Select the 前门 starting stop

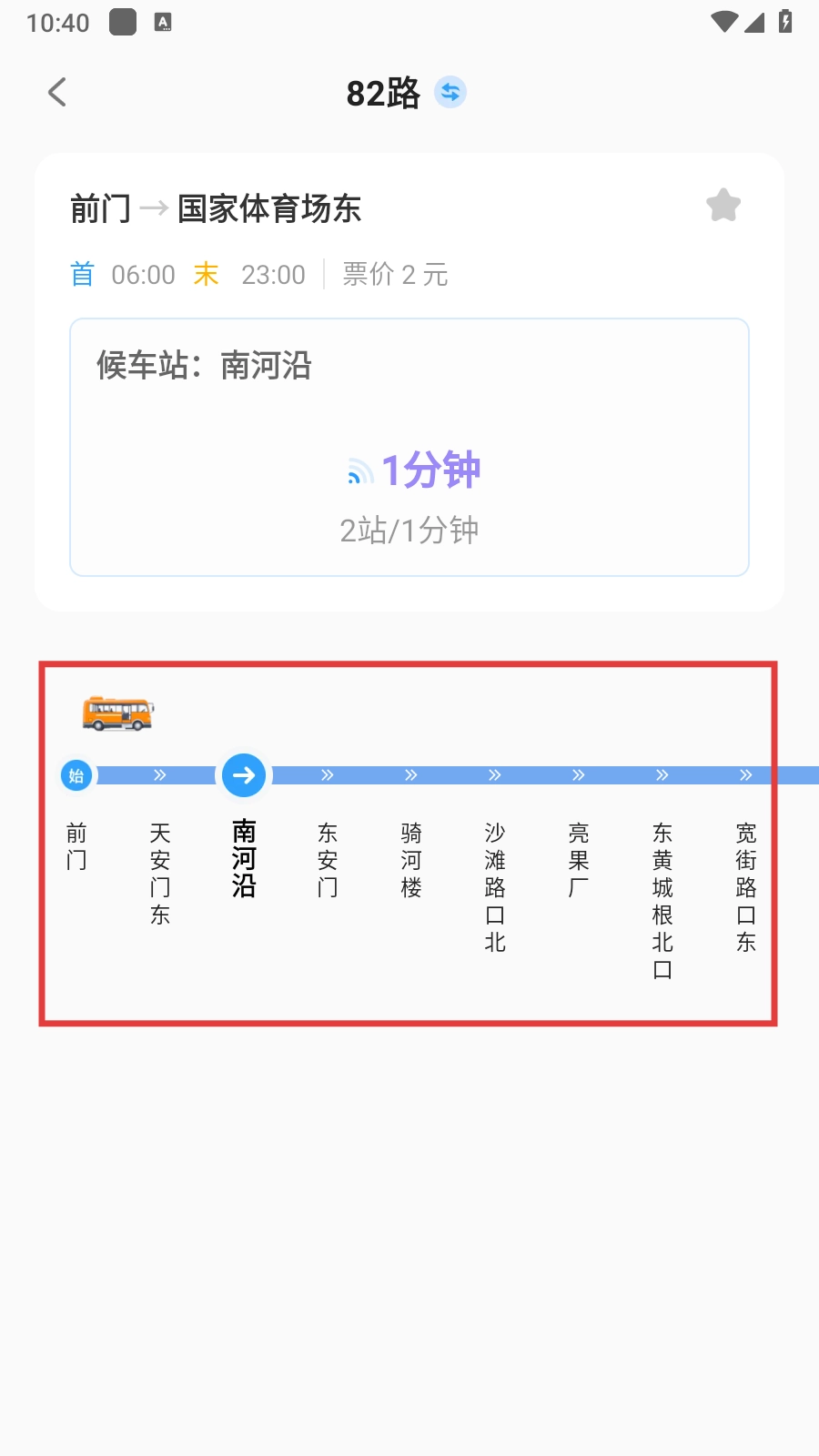[76, 844]
